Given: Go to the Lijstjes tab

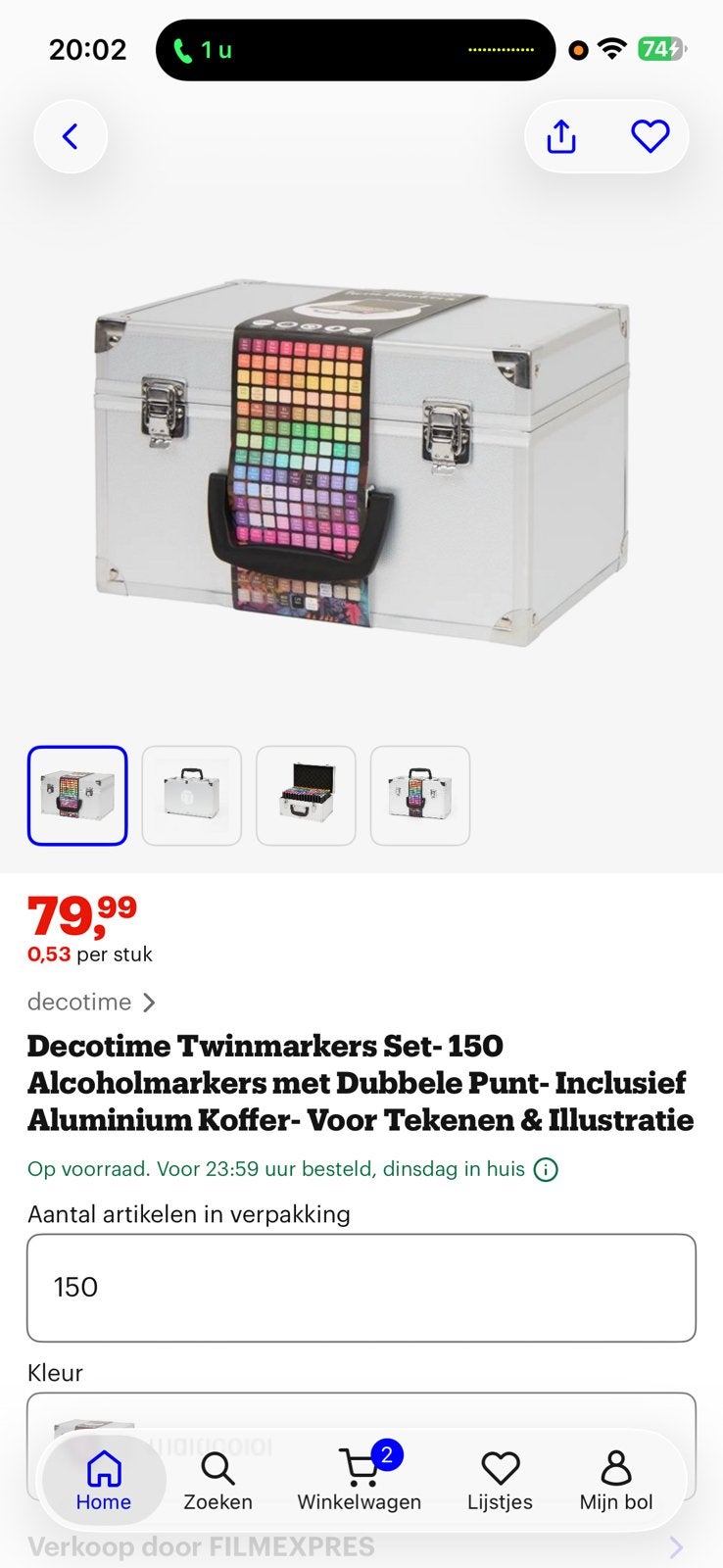Looking at the screenshot, I should point(500,1482).
